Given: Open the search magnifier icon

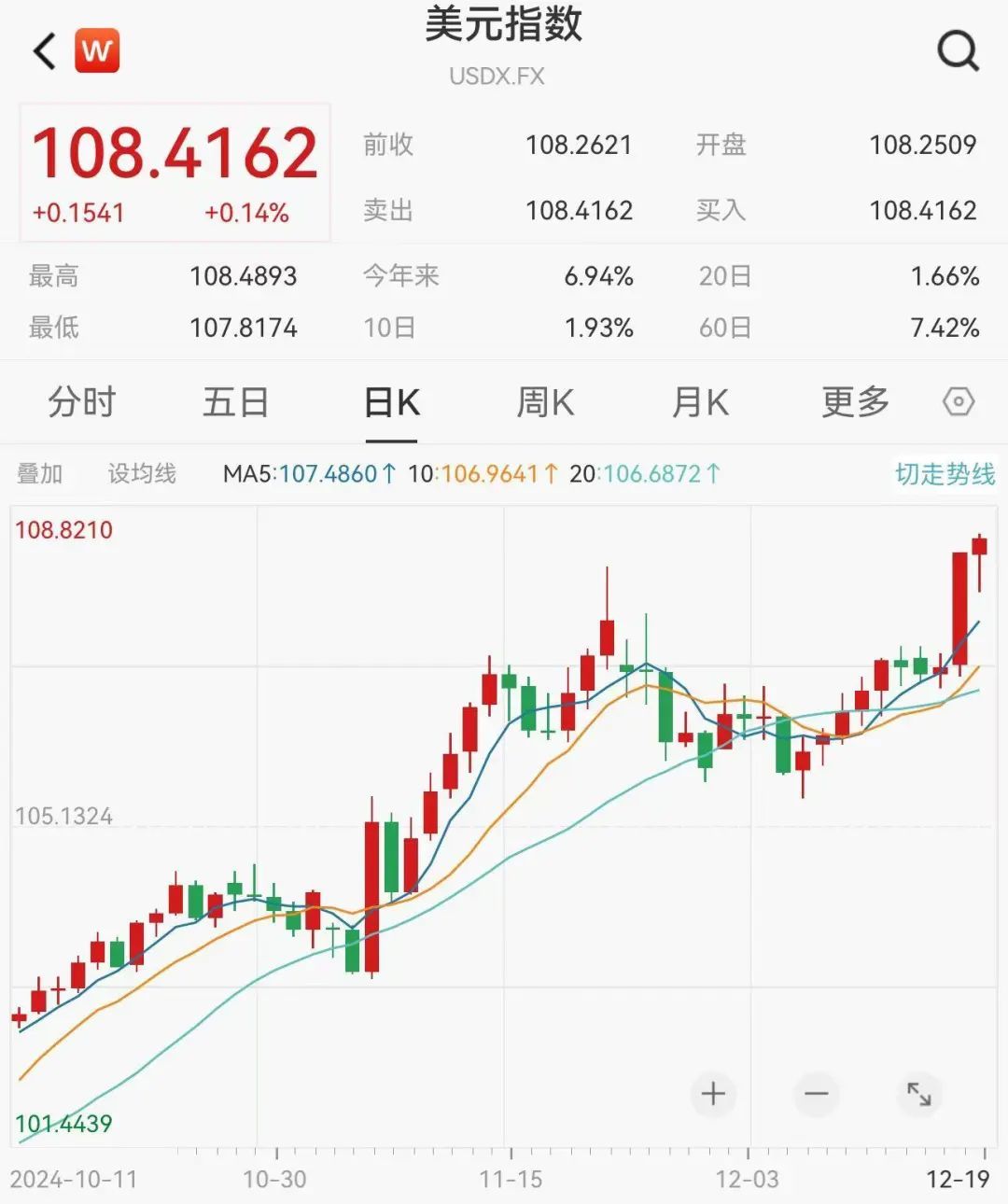Looking at the screenshot, I should coord(958,50).
